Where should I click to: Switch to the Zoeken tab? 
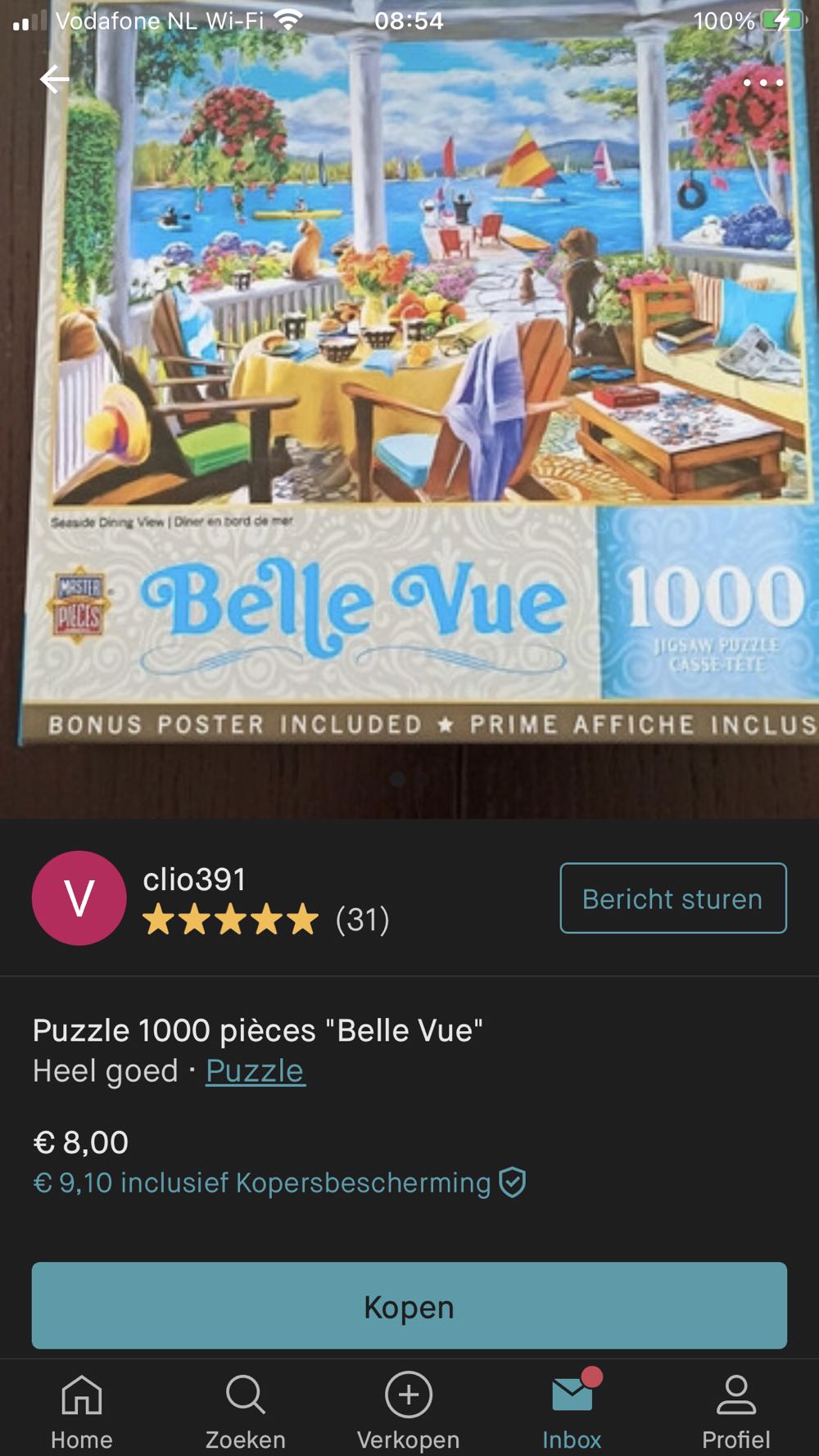point(245,1410)
